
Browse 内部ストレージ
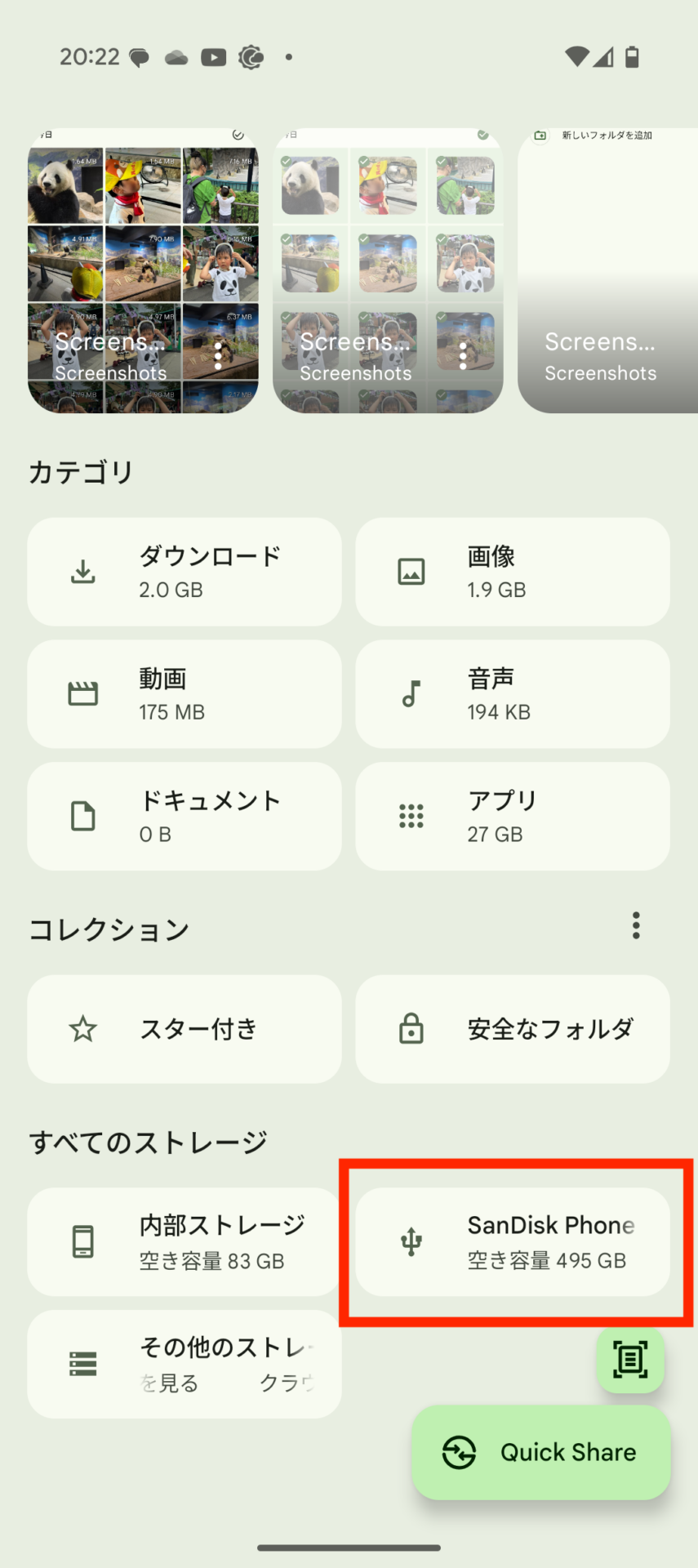coord(185,1241)
